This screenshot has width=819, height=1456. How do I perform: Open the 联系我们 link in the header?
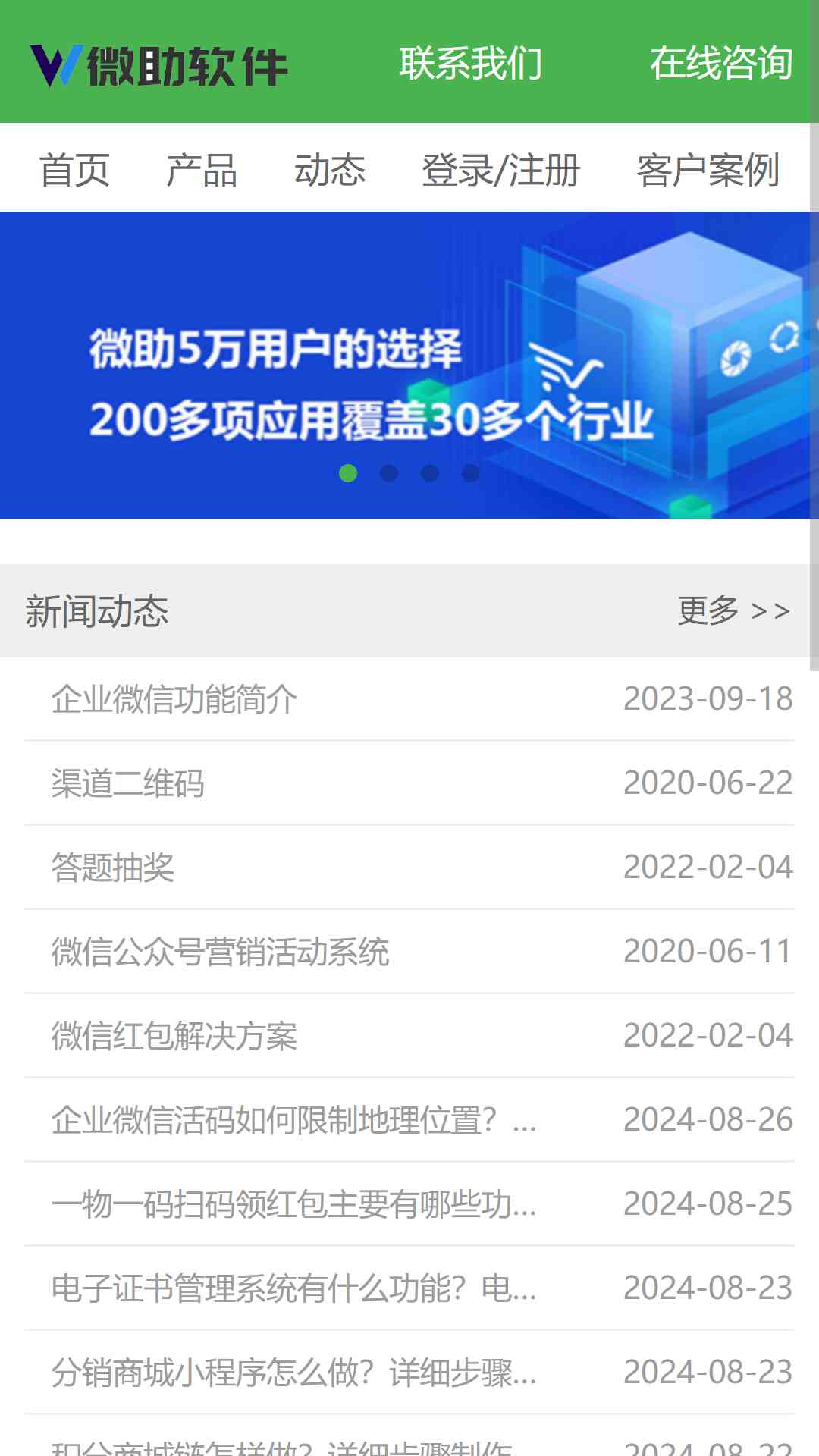[471, 63]
